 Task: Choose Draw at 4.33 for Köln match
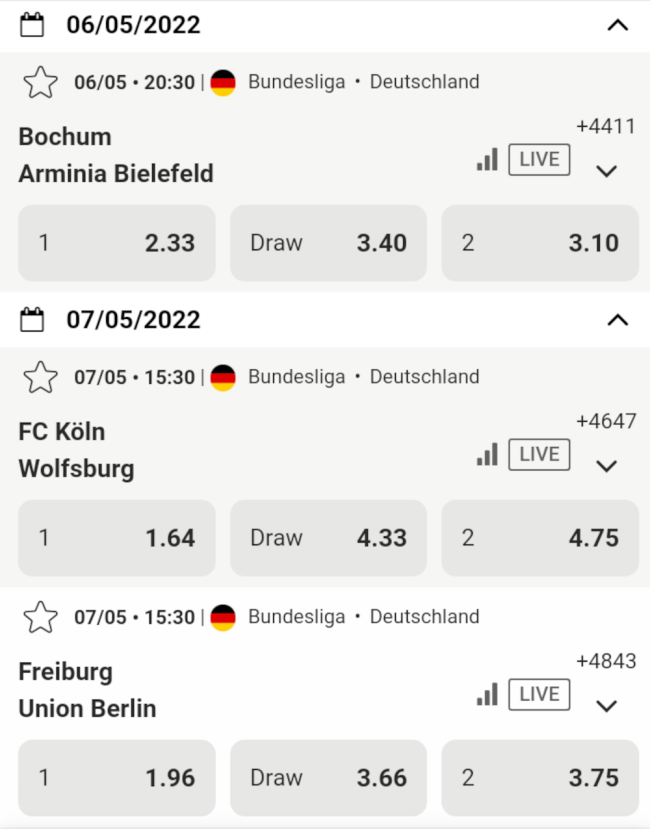coord(328,538)
